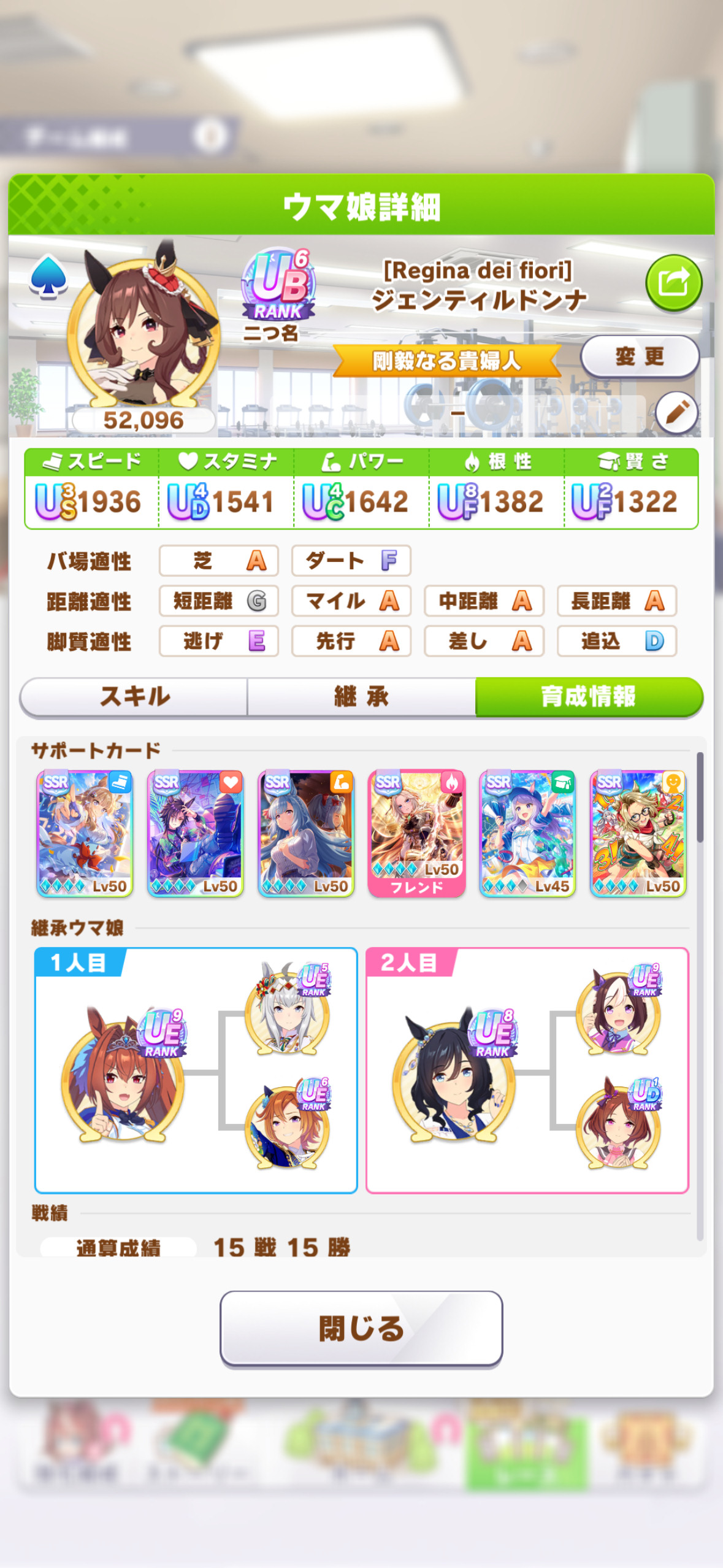Open the Lv45 wisdom support card
This screenshot has height=1568, width=723.
(527, 834)
